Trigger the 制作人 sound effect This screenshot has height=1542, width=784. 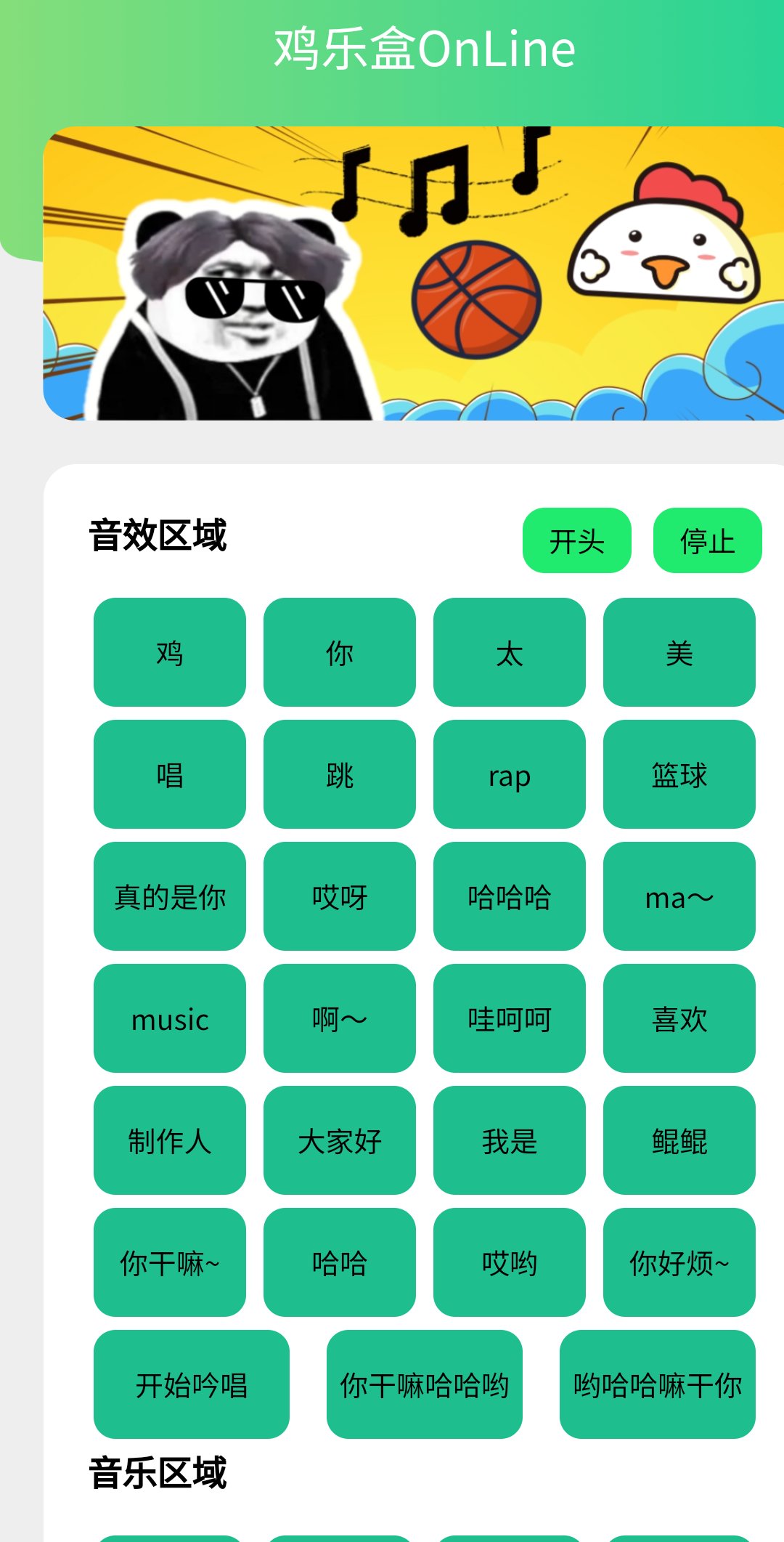coord(169,1140)
